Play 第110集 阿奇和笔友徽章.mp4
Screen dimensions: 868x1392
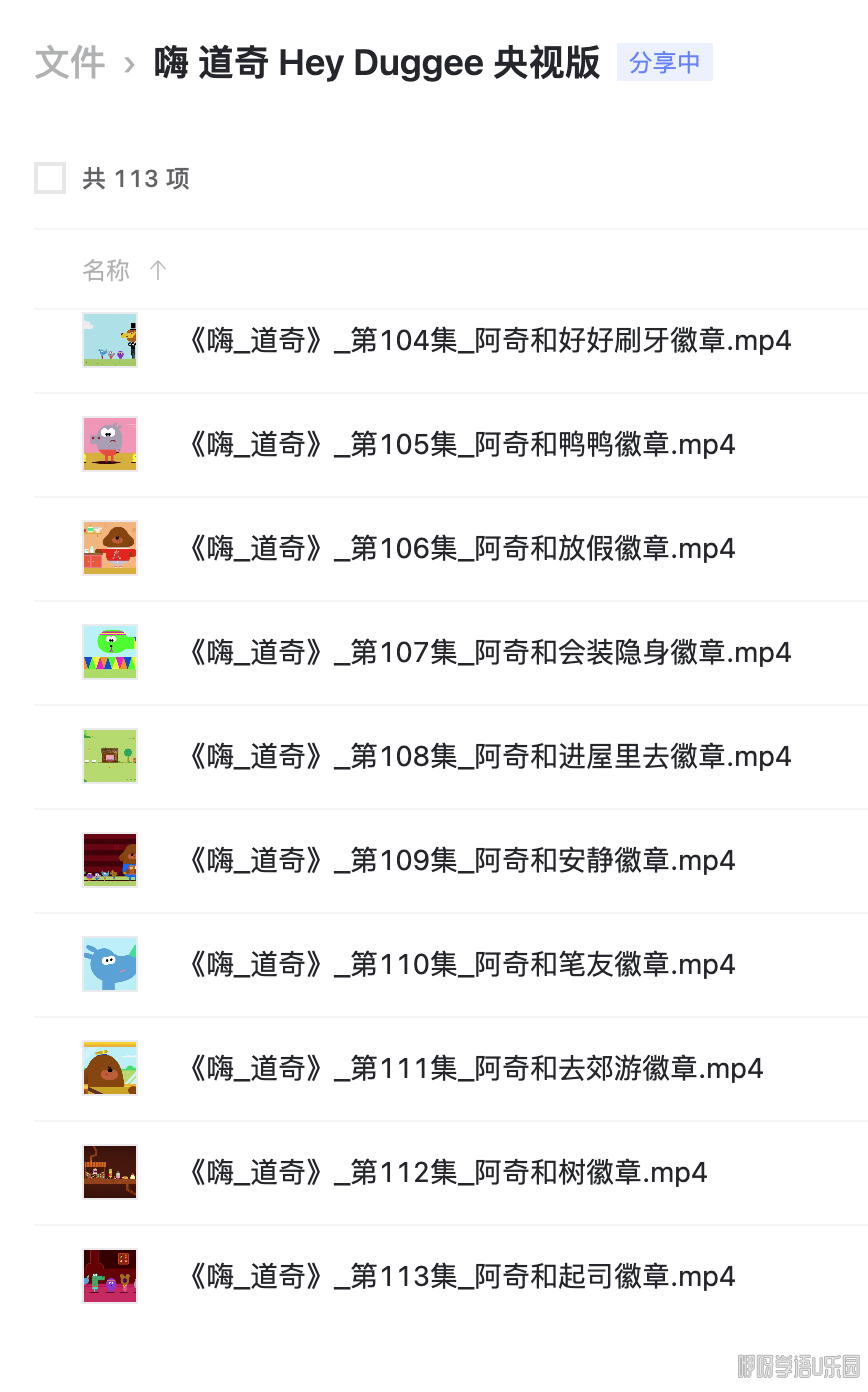pyautogui.click(x=461, y=965)
